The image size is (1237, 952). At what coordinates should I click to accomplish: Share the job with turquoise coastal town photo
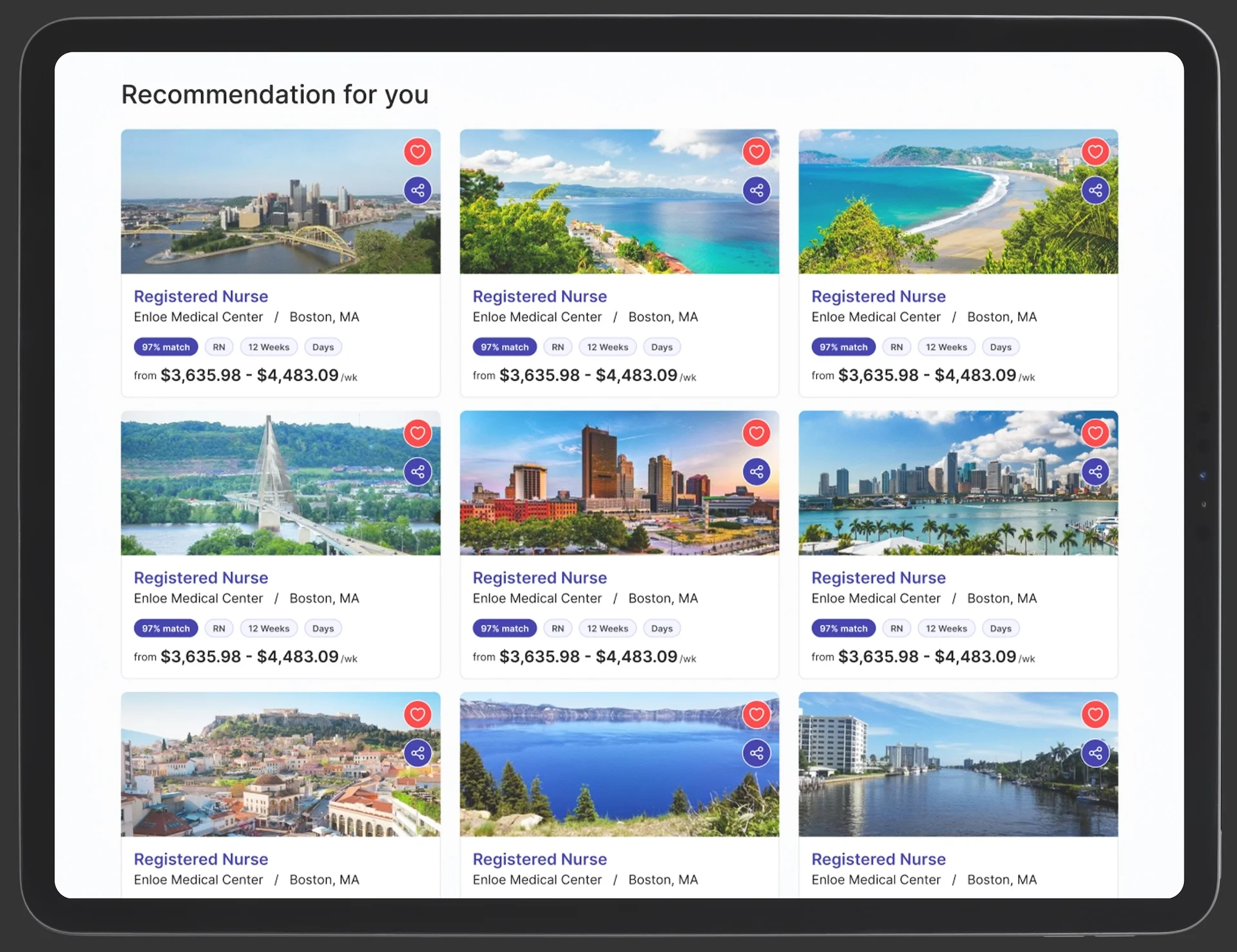pyautogui.click(x=756, y=191)
